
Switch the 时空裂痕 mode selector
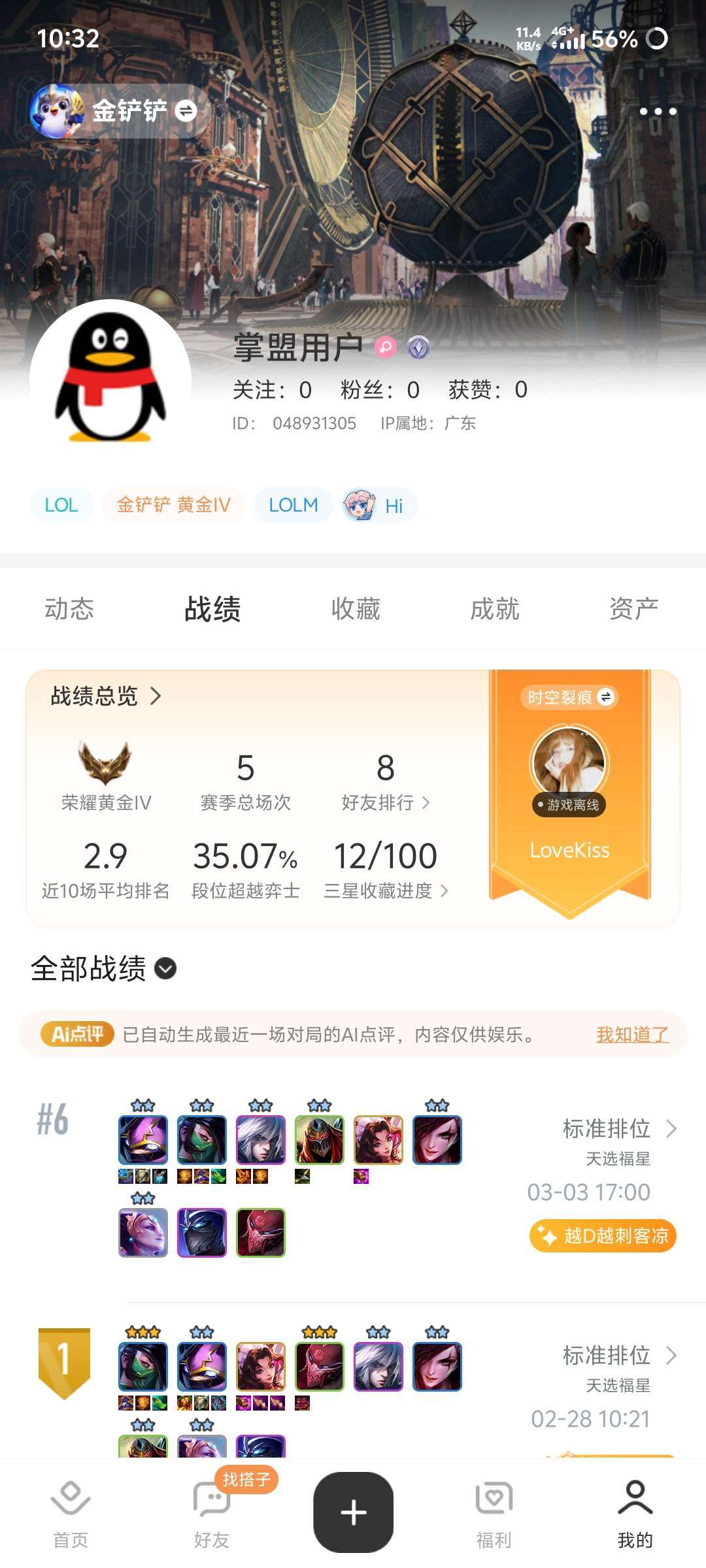coord(569,698)
